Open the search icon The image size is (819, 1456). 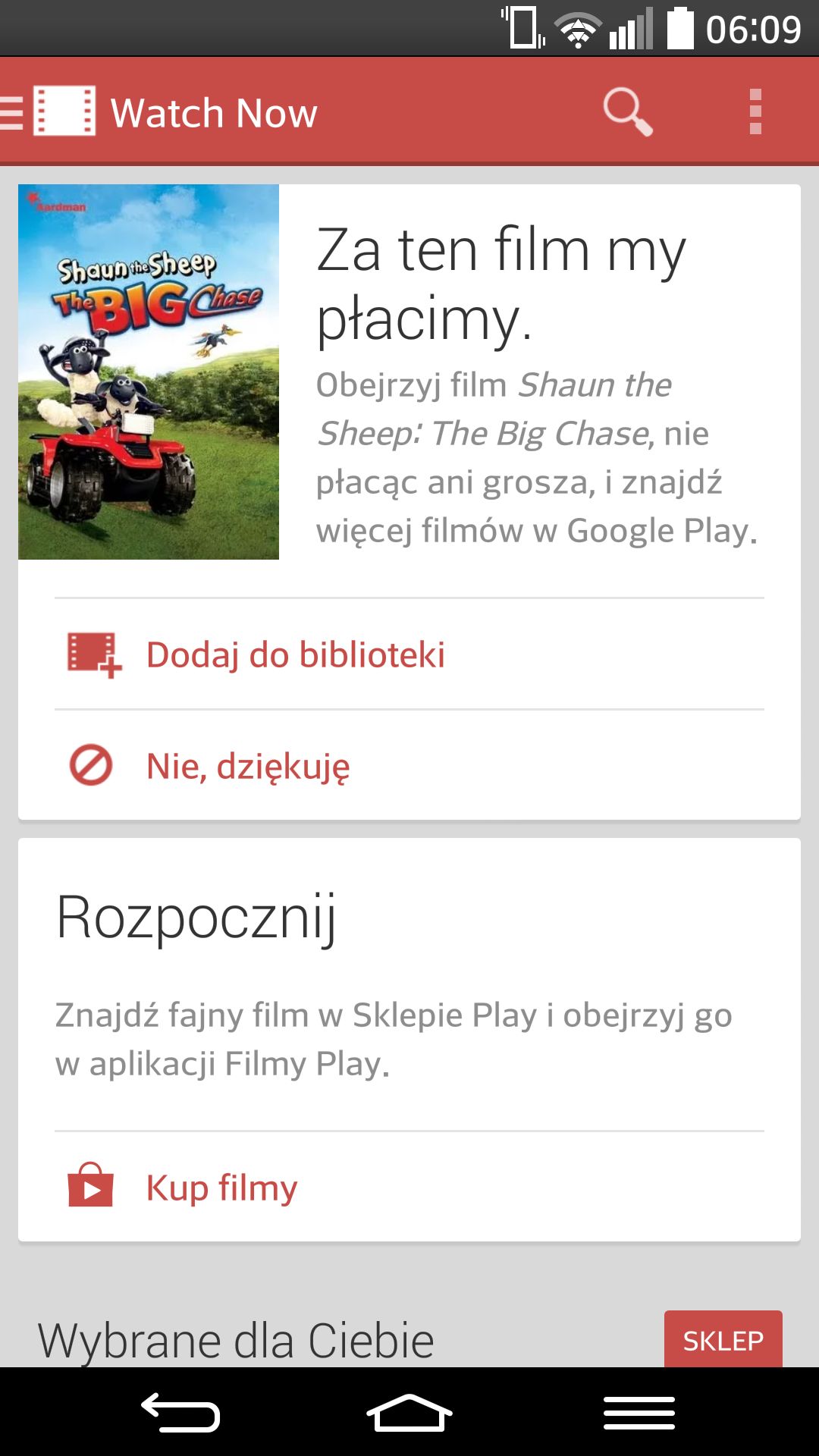click(x=628, y=111)
